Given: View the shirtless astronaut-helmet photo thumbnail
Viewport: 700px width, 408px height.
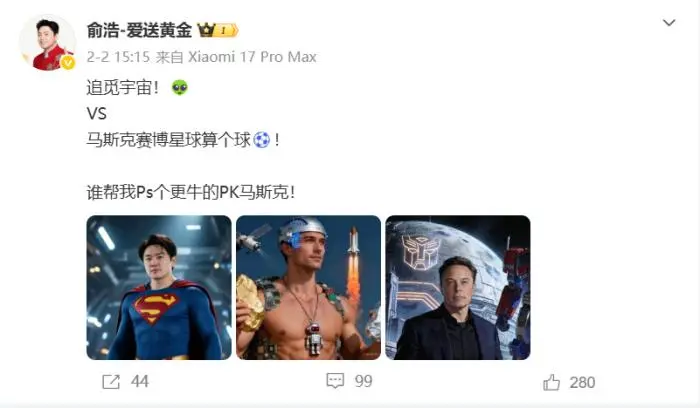Looking at the screenshot, I should pos(308,287).
